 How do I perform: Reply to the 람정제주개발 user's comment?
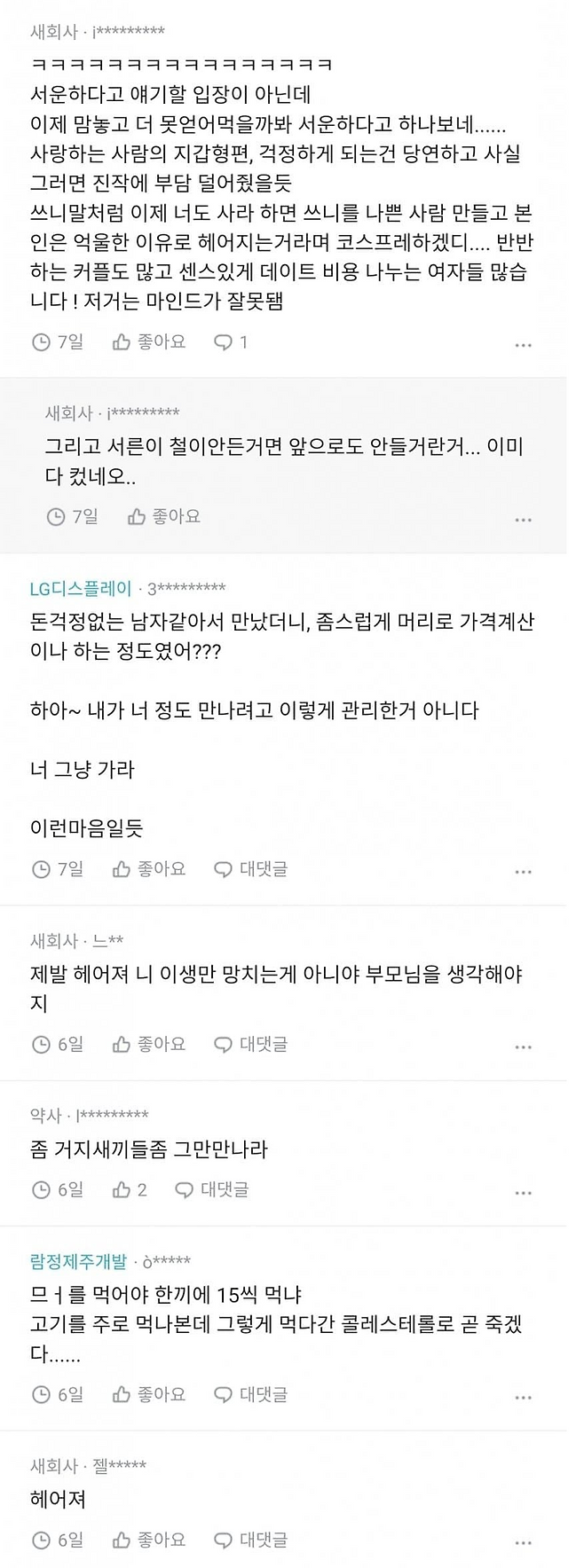(251, 1394)
